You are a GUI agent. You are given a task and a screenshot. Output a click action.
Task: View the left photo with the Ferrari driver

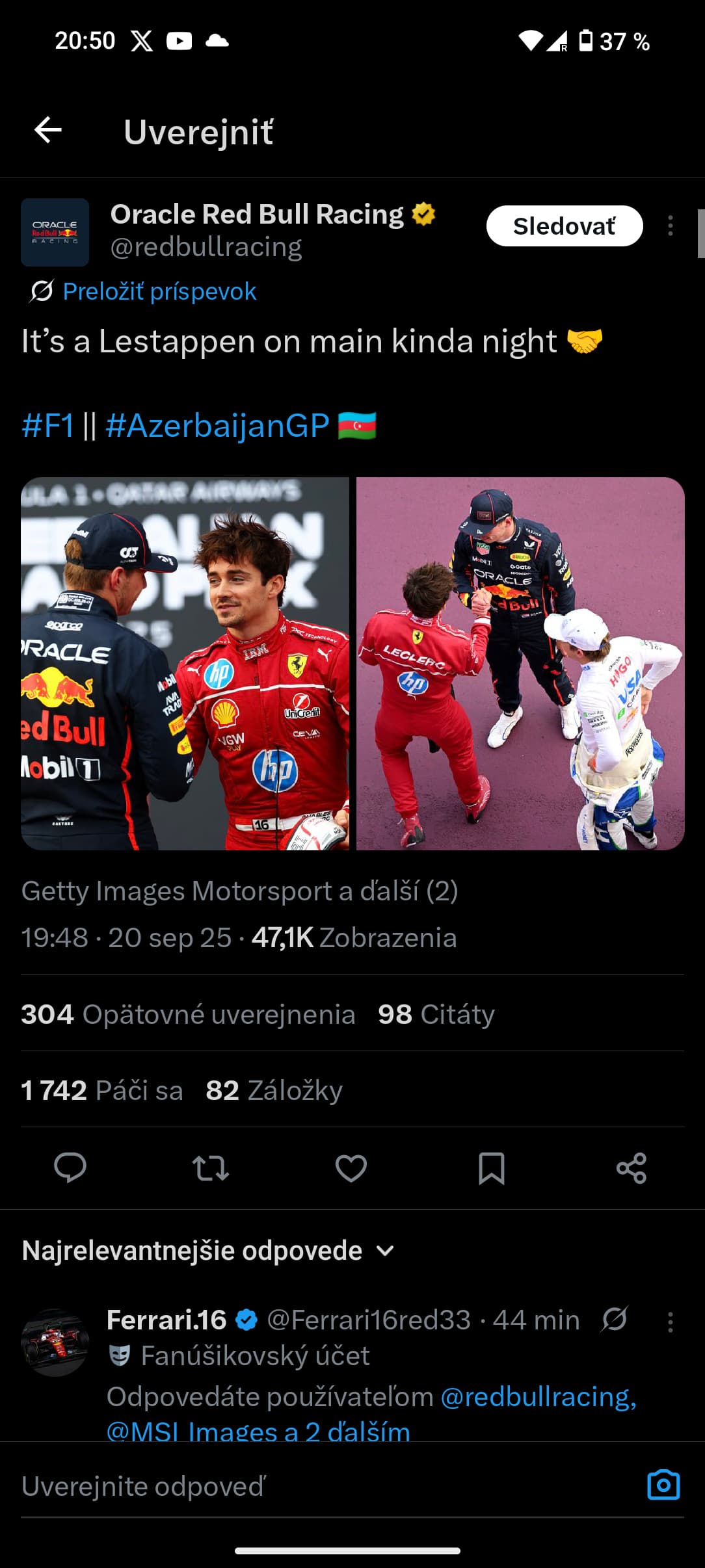(x=185, y=663)
